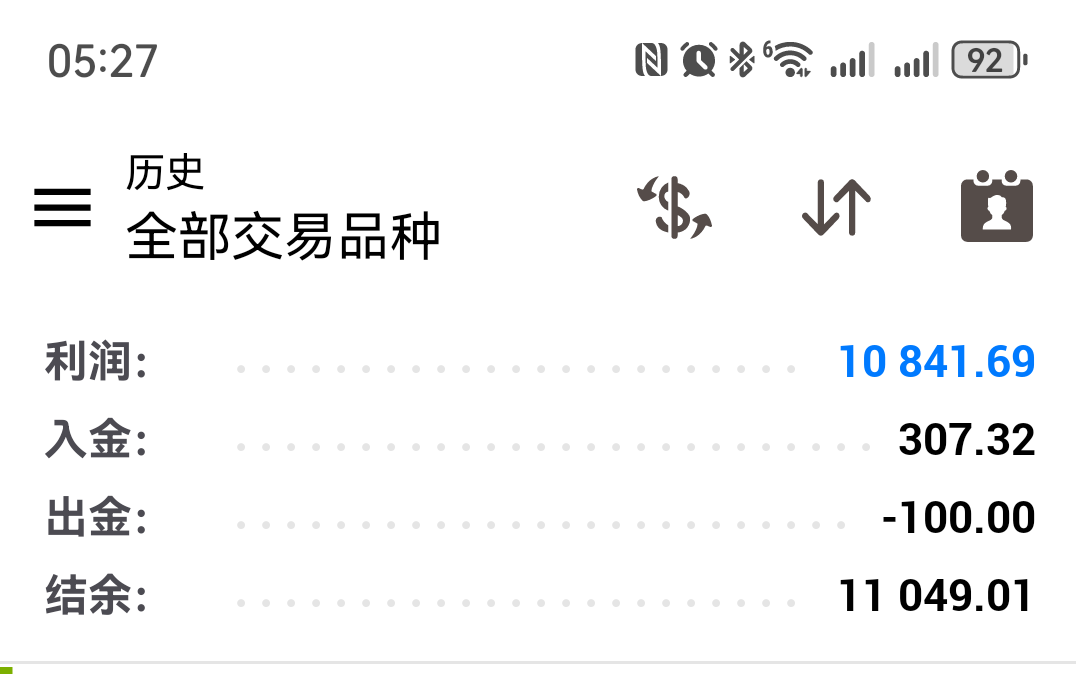The image size is (1076, 674).
Task: Open the symbol filter dollar icon
Action: (675, 208)
